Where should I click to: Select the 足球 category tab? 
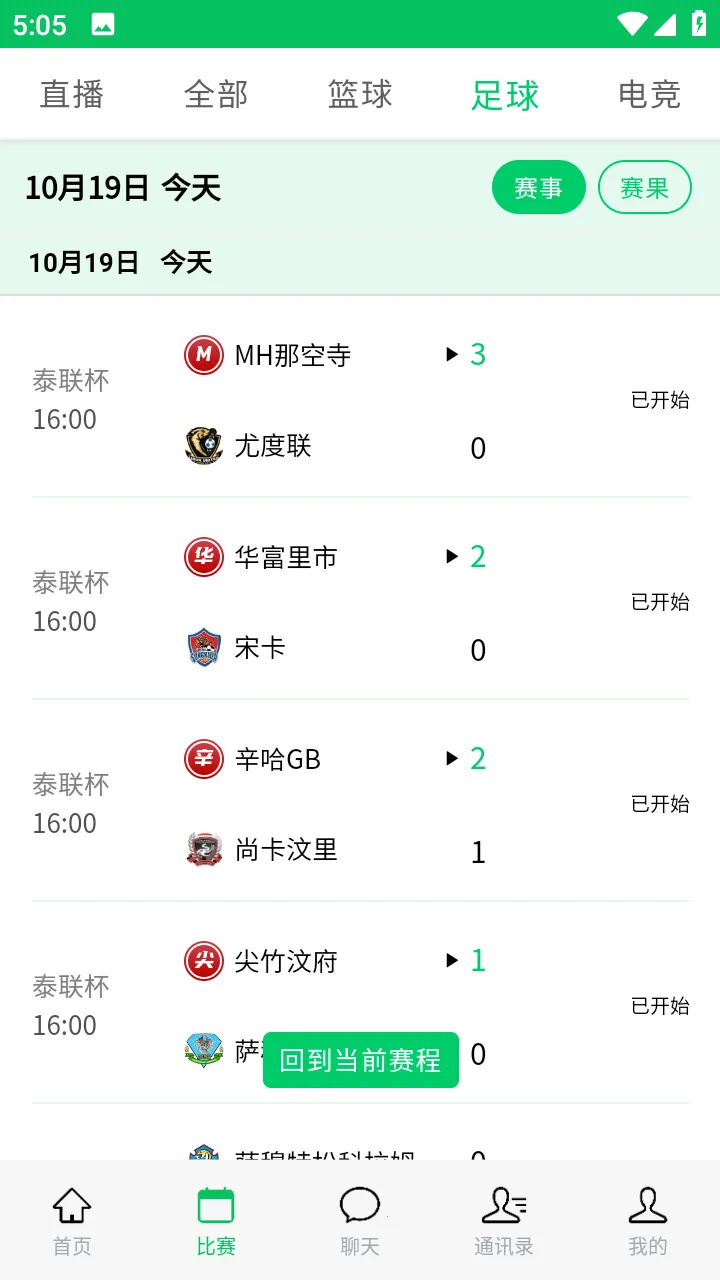tap(505, 95)
